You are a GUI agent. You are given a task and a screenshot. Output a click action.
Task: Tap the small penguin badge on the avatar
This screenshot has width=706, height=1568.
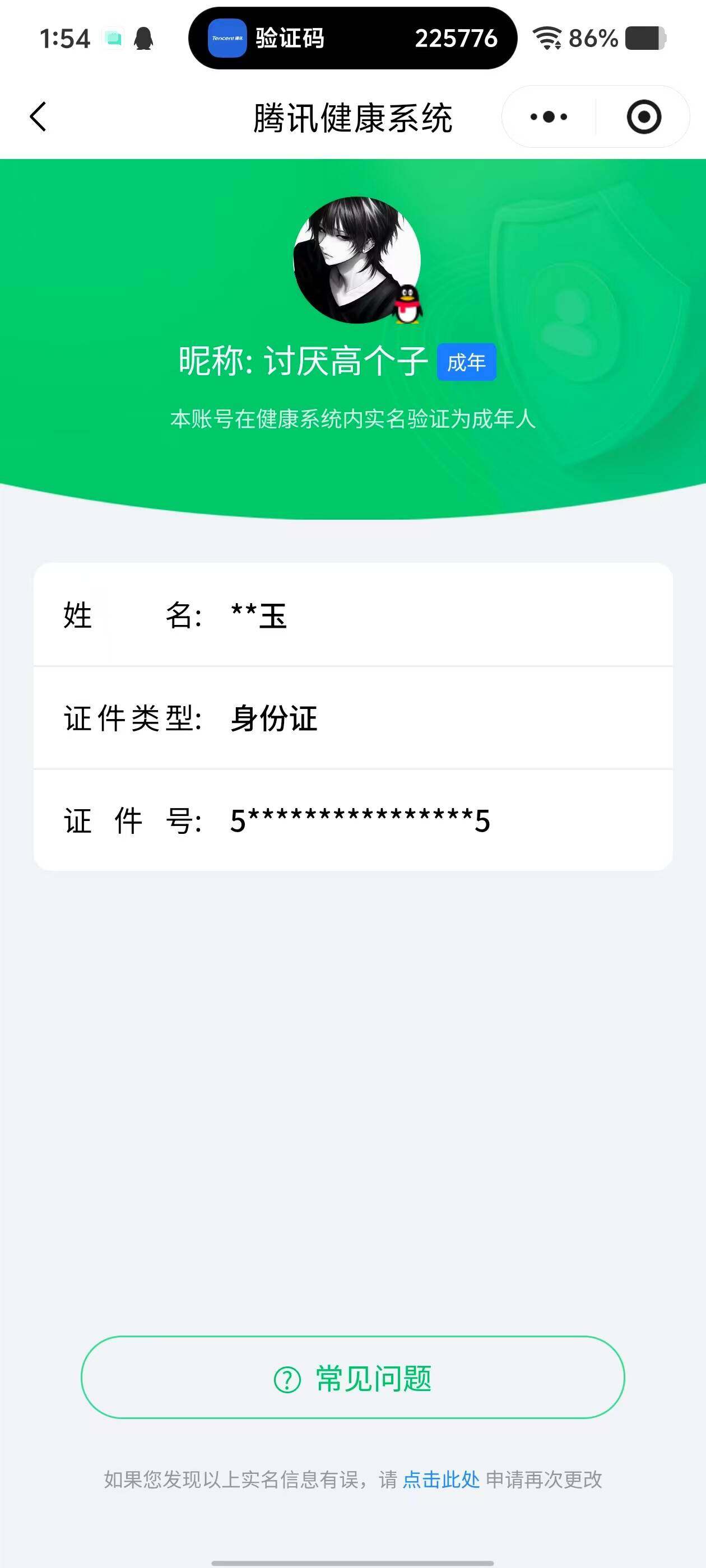point(407,305)
